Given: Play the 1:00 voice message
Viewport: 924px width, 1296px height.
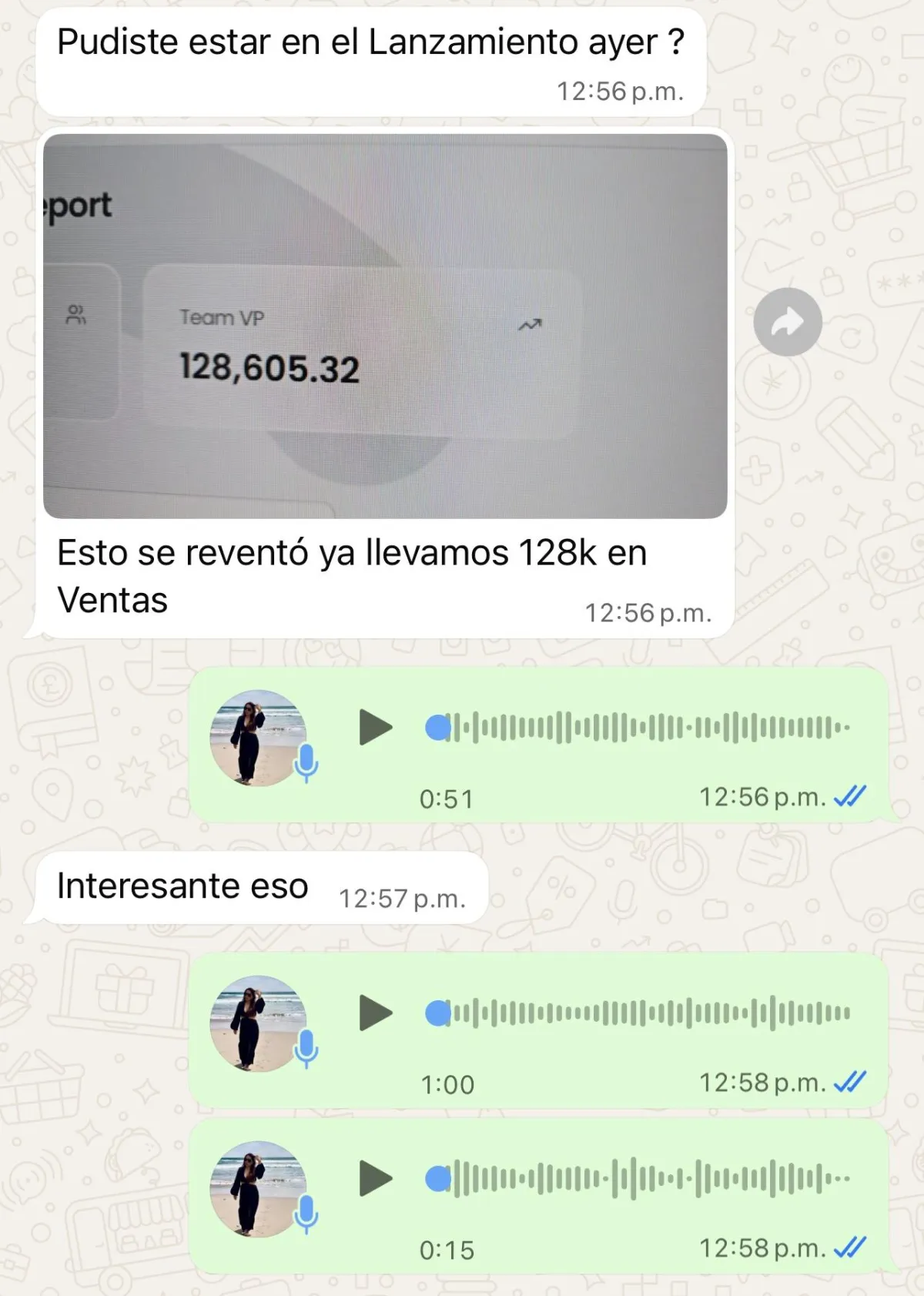Looking at the screenshot, I should pyautogui.click(x=375, y=1013).
